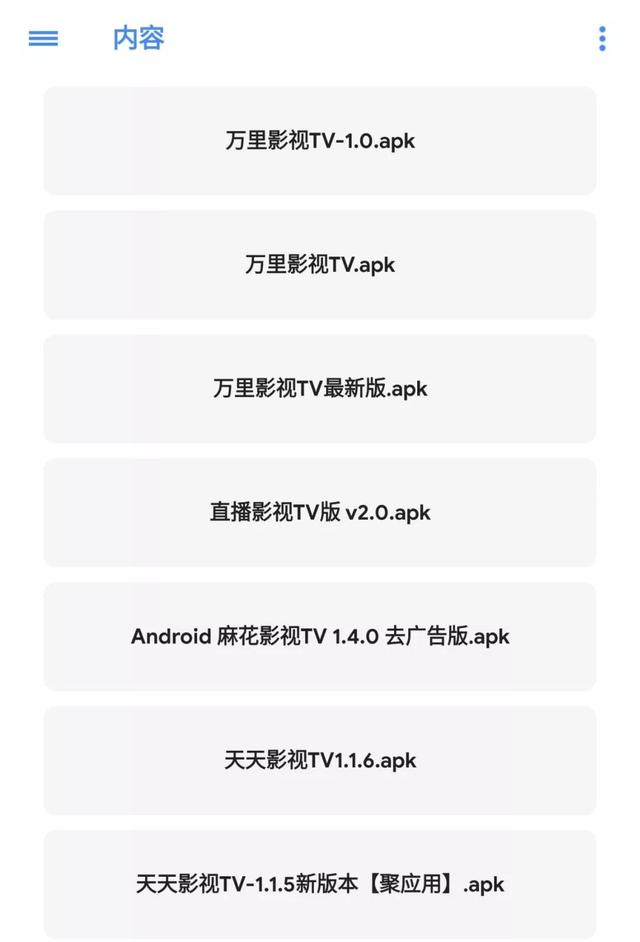
Task: Open 万里影视TV最新版.apk
Action: [320, 389]
